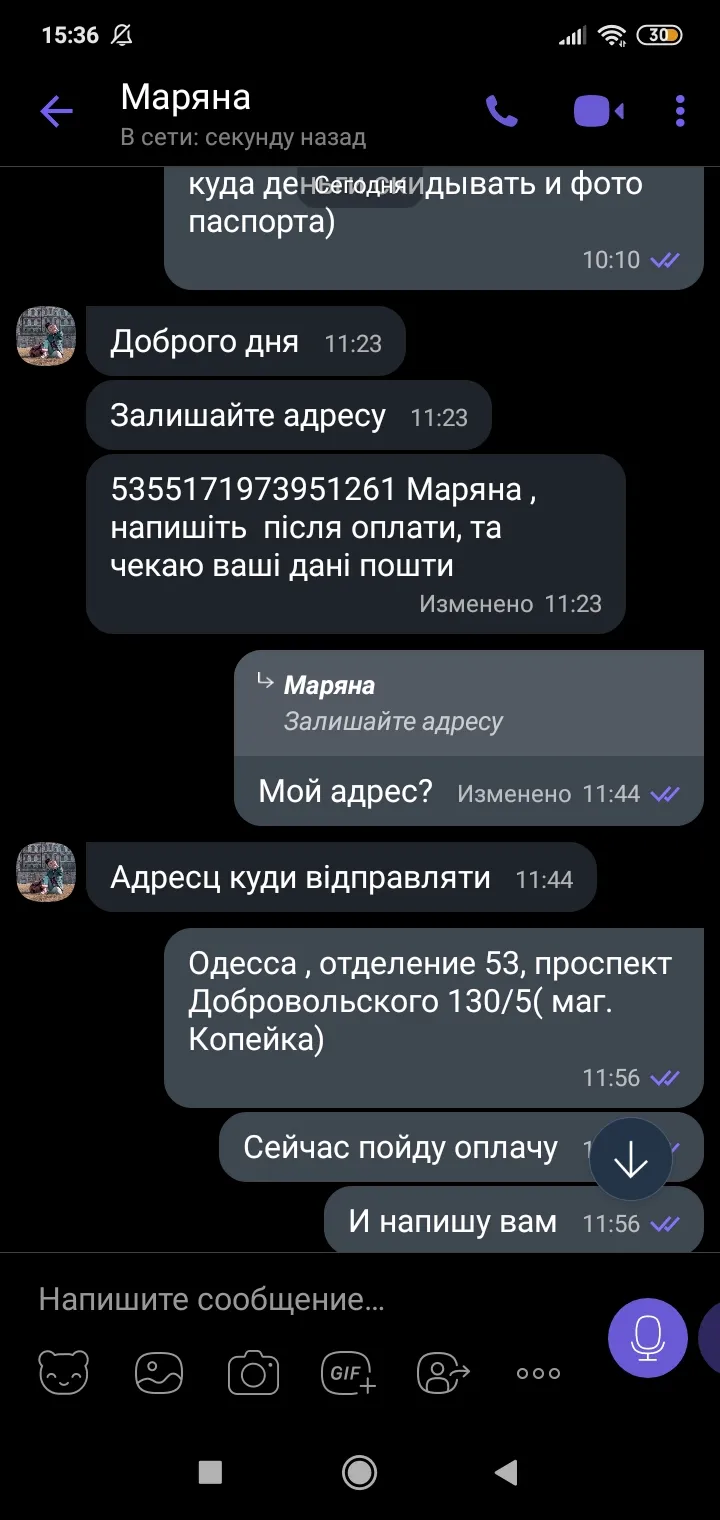The height and width of the screenshot is (1520, 720).
Task: Open the camera to take photo
Action: (253, 1372)
